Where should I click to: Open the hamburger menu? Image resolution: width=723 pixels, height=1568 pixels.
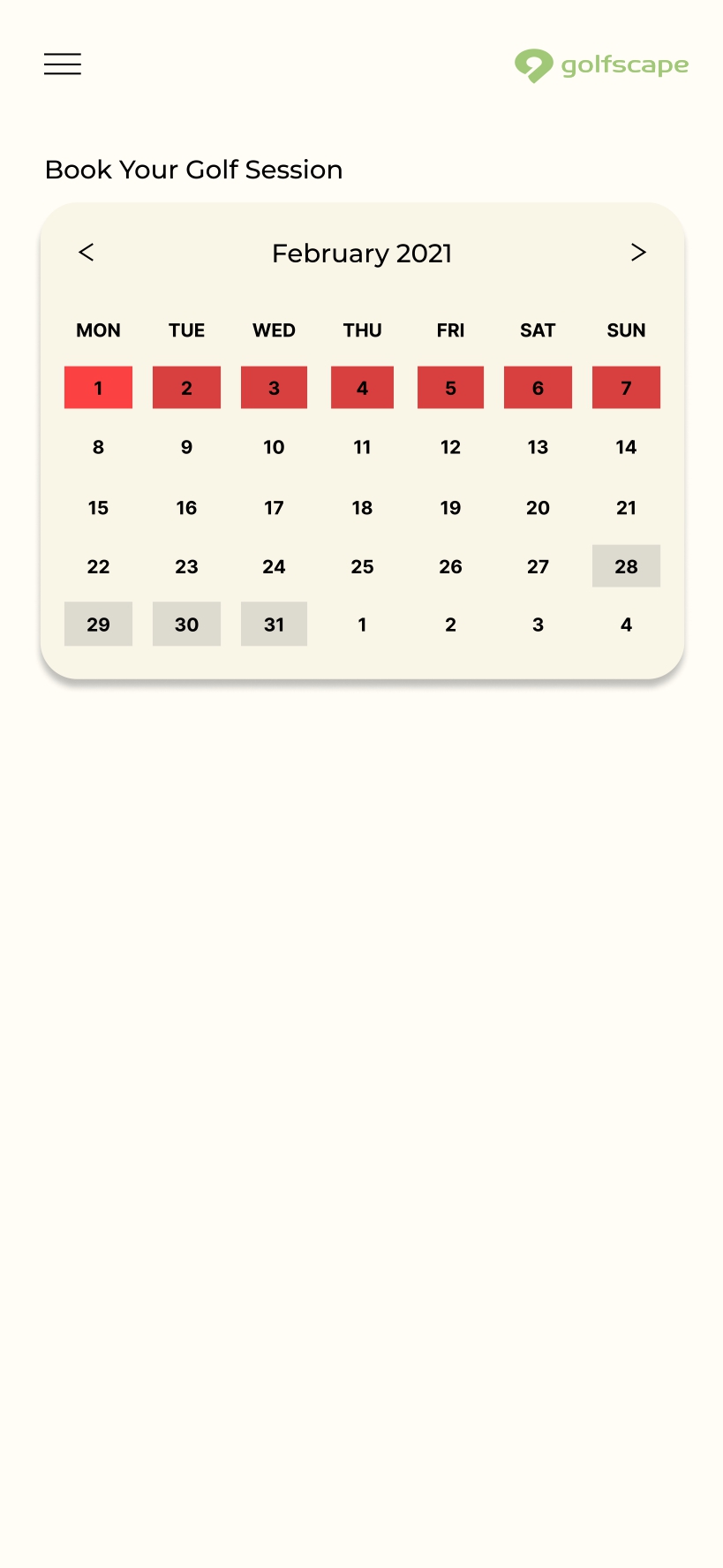(63, 64)
